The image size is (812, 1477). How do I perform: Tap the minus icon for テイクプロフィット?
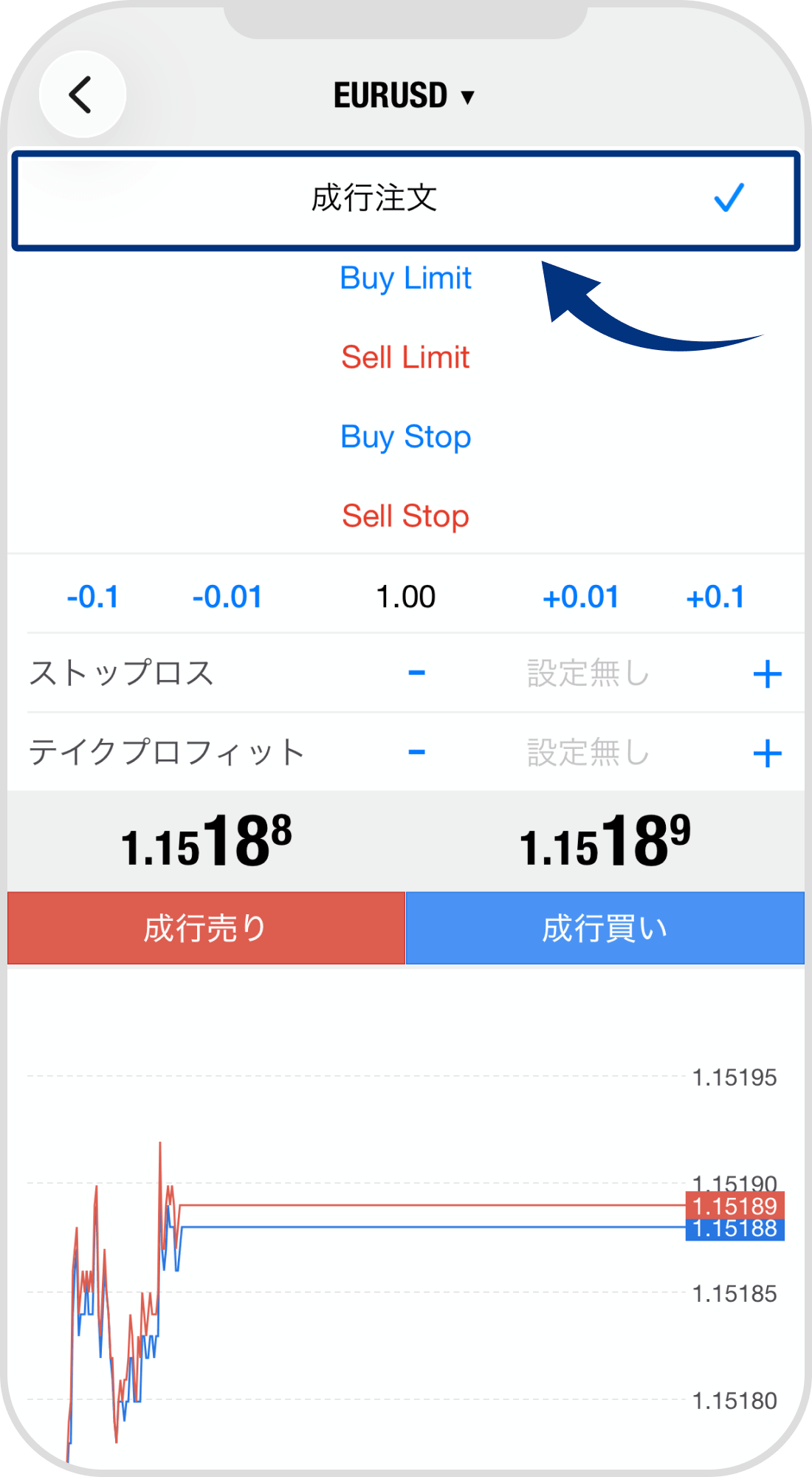[417, 752]
